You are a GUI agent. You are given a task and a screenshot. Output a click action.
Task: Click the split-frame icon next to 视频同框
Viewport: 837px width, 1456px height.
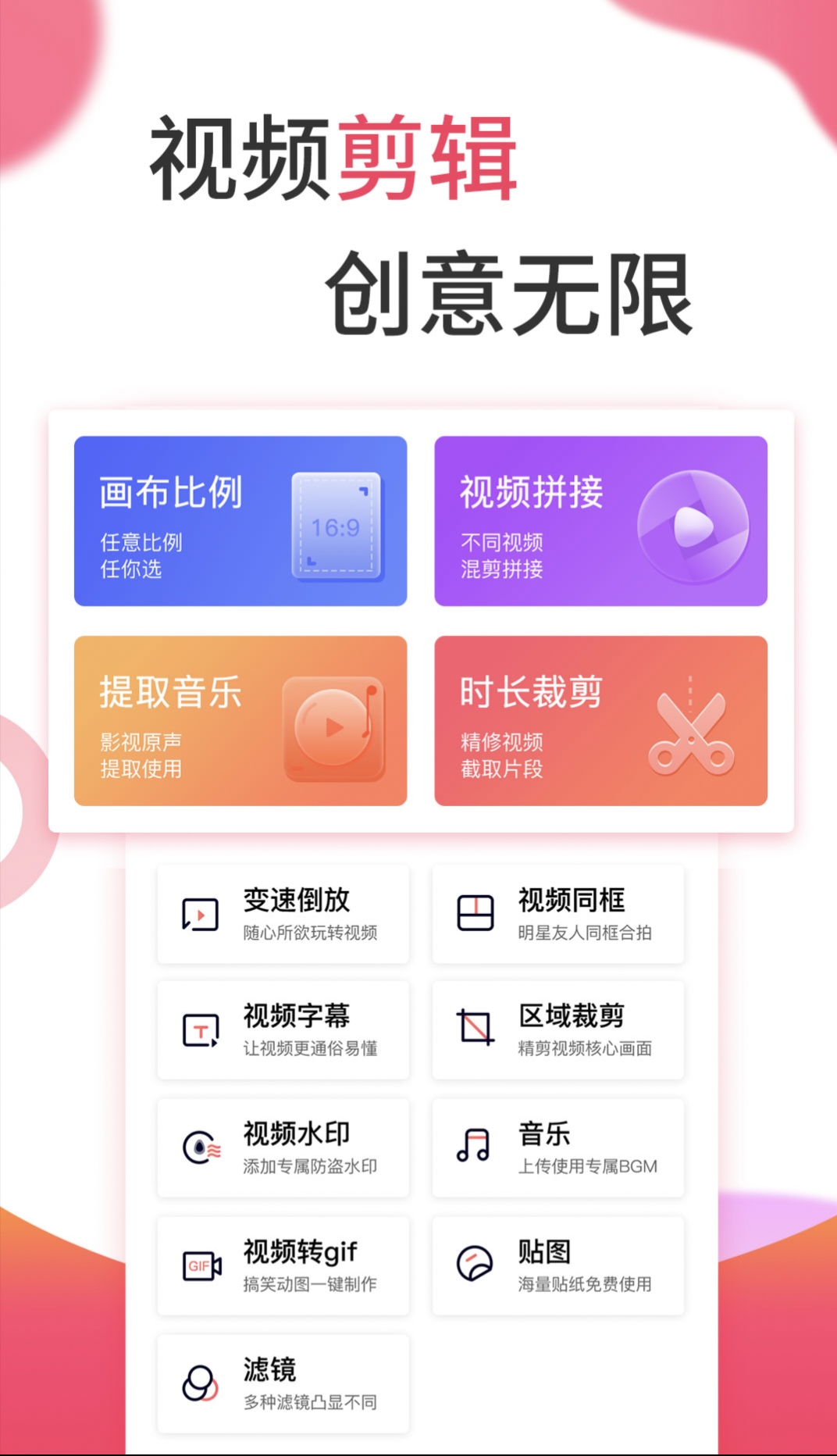(x=475, y=914)
